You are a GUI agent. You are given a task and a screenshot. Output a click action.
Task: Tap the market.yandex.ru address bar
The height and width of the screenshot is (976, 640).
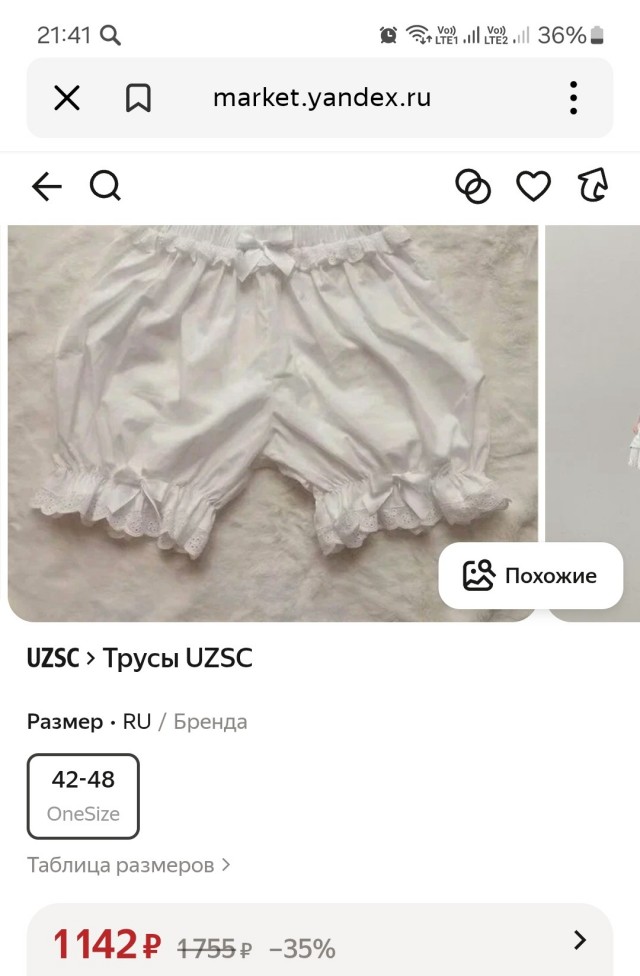(321, 98)
